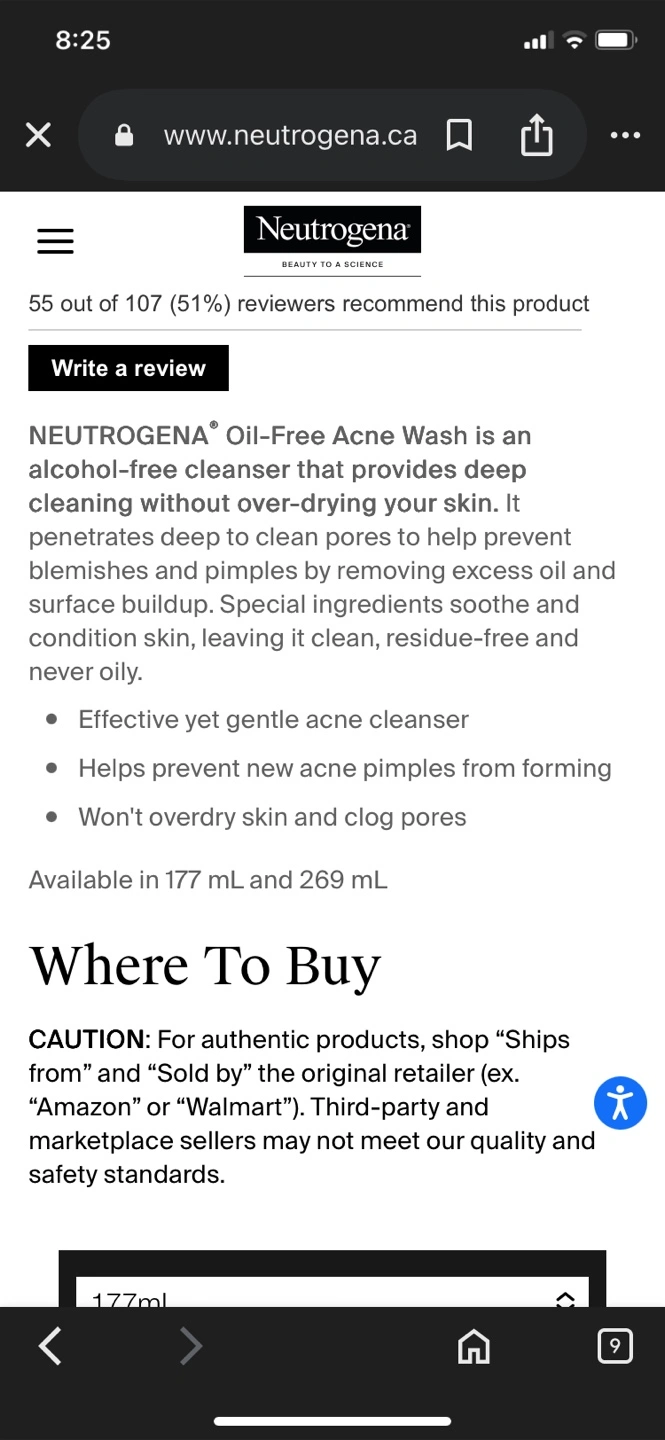Open the browser overflow menu
Screen dimensions: 665x1440
[x=625, y=135]
